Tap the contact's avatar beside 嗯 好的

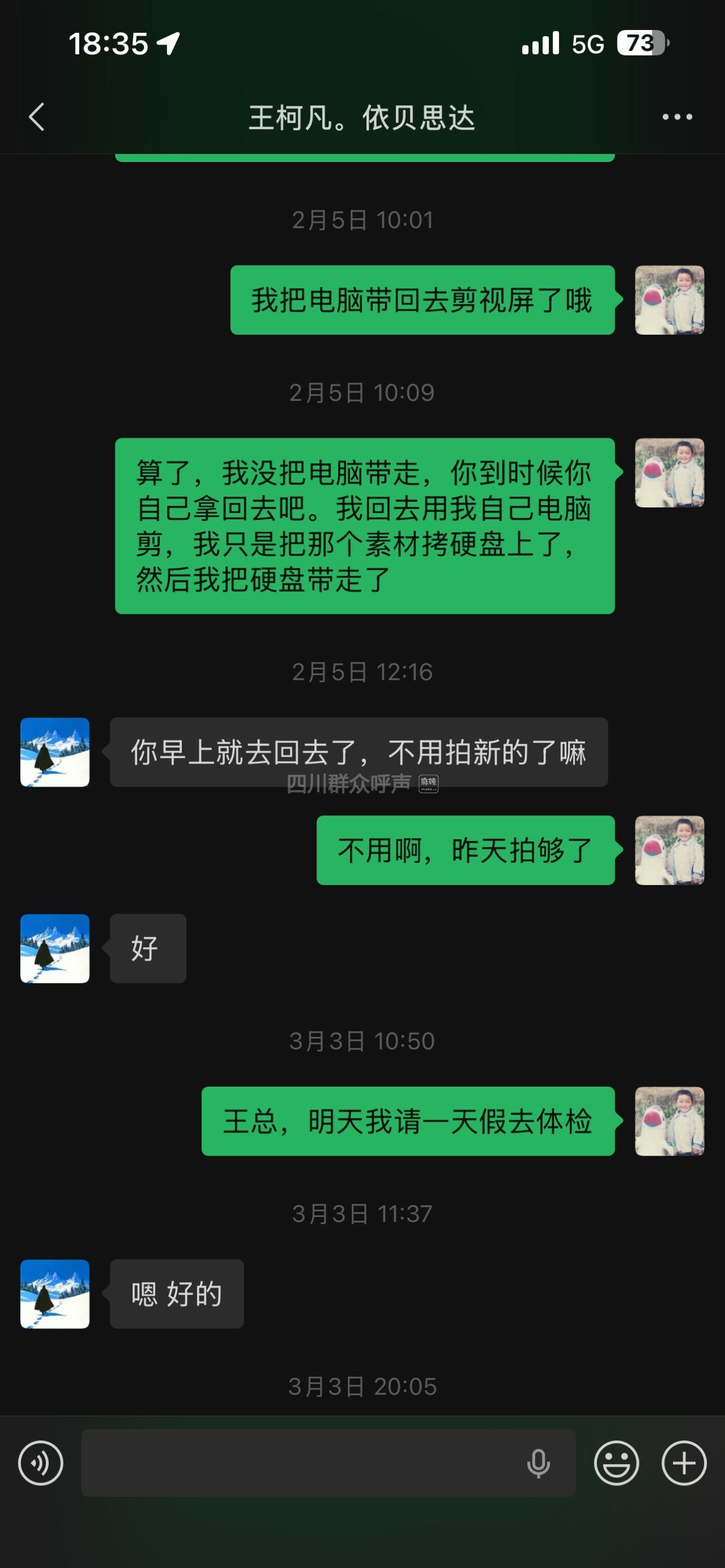click(55, 1293)
